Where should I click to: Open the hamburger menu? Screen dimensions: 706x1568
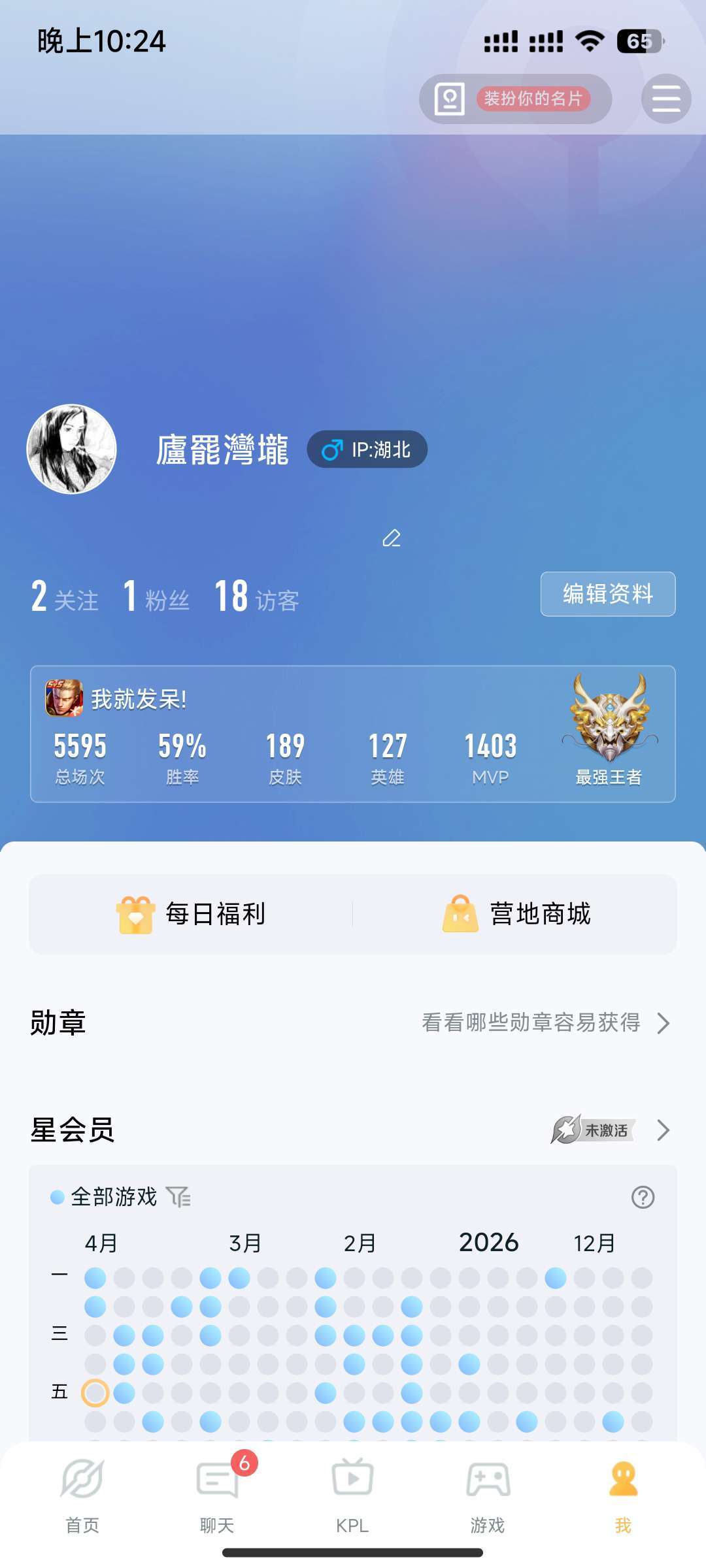pos(666,99)
